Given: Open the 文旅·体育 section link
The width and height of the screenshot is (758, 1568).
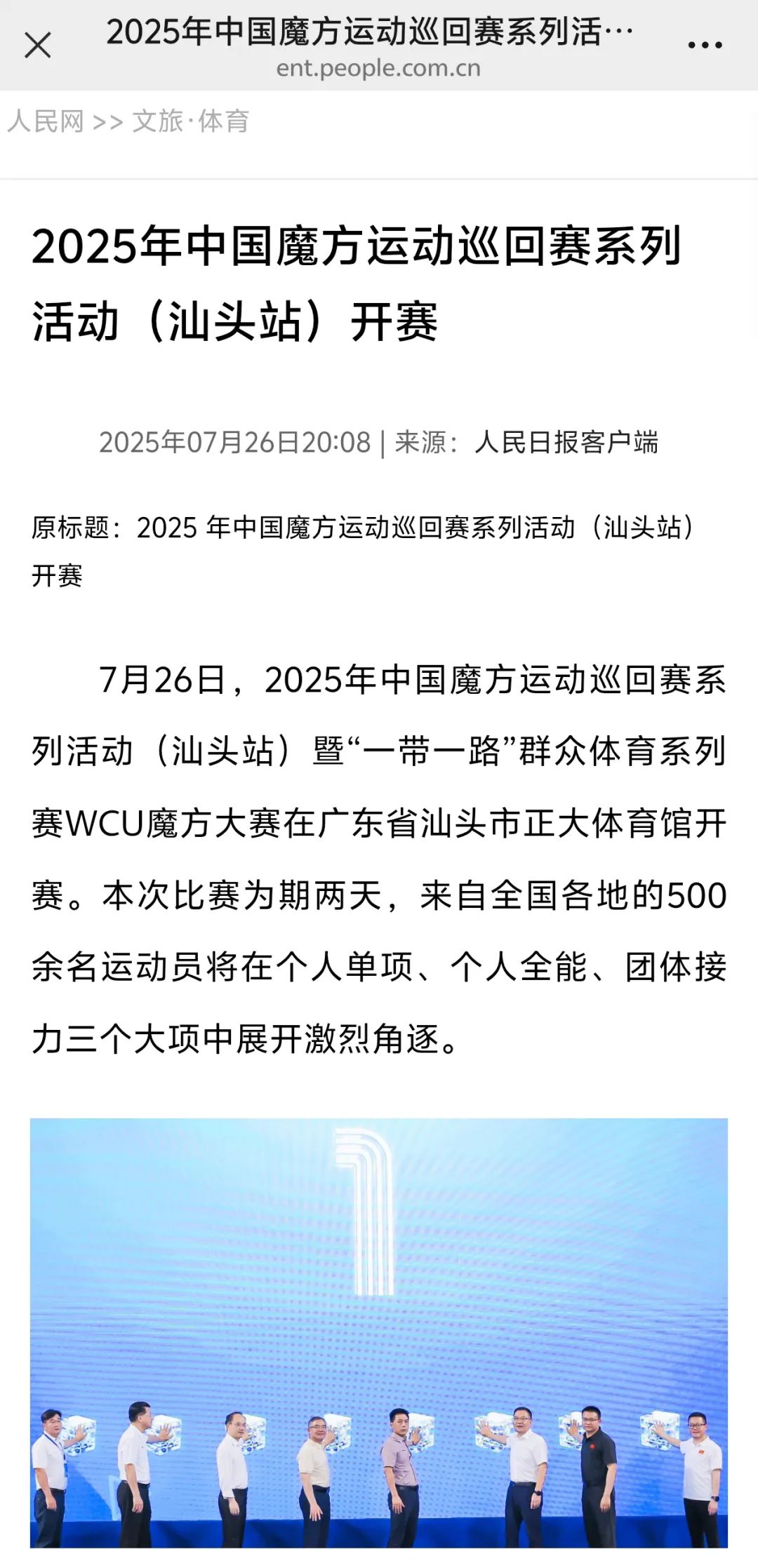Looking at the screenshot, I should click(x=191, y=121).
